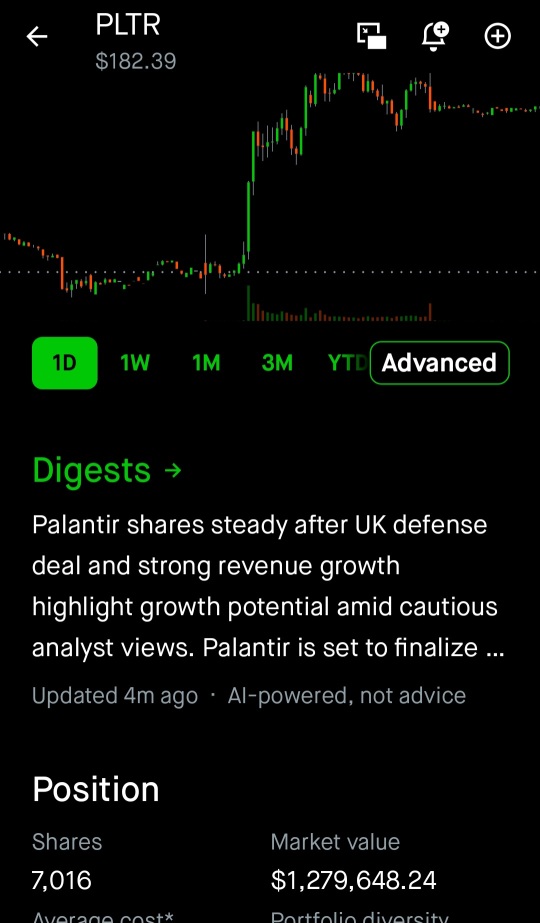Switch chart to 1W range
Screen dimensions: 540x923
(x=135, y=363)
